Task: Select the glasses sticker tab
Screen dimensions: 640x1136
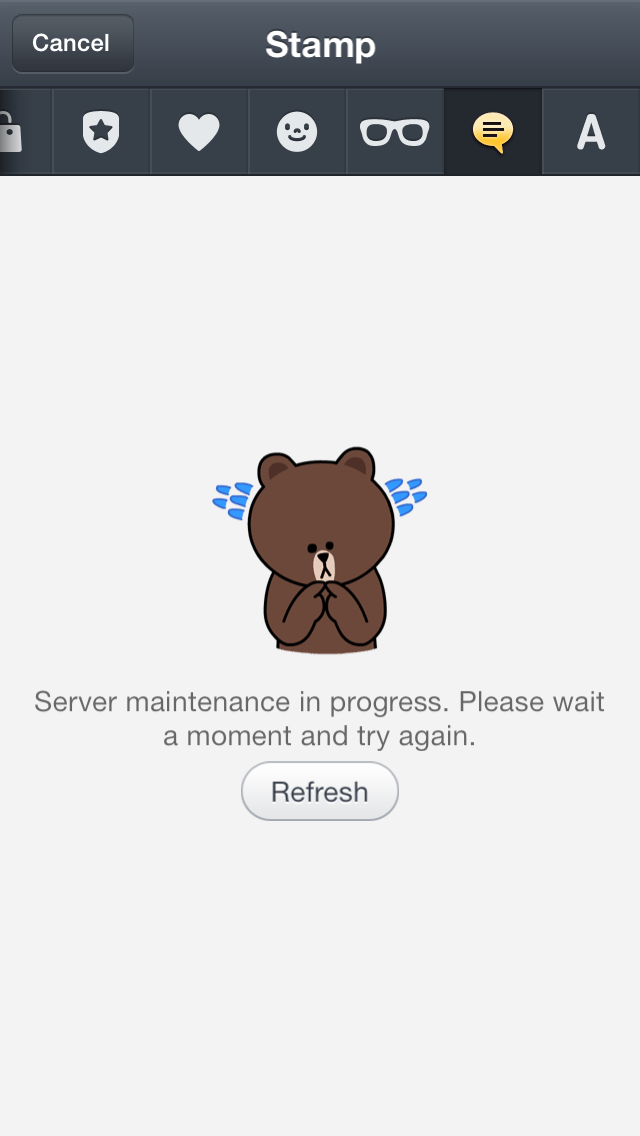Action: 395,132
